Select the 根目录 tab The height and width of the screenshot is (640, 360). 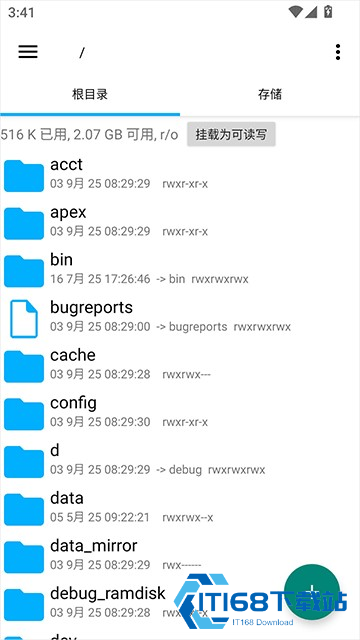click(90, 95)
